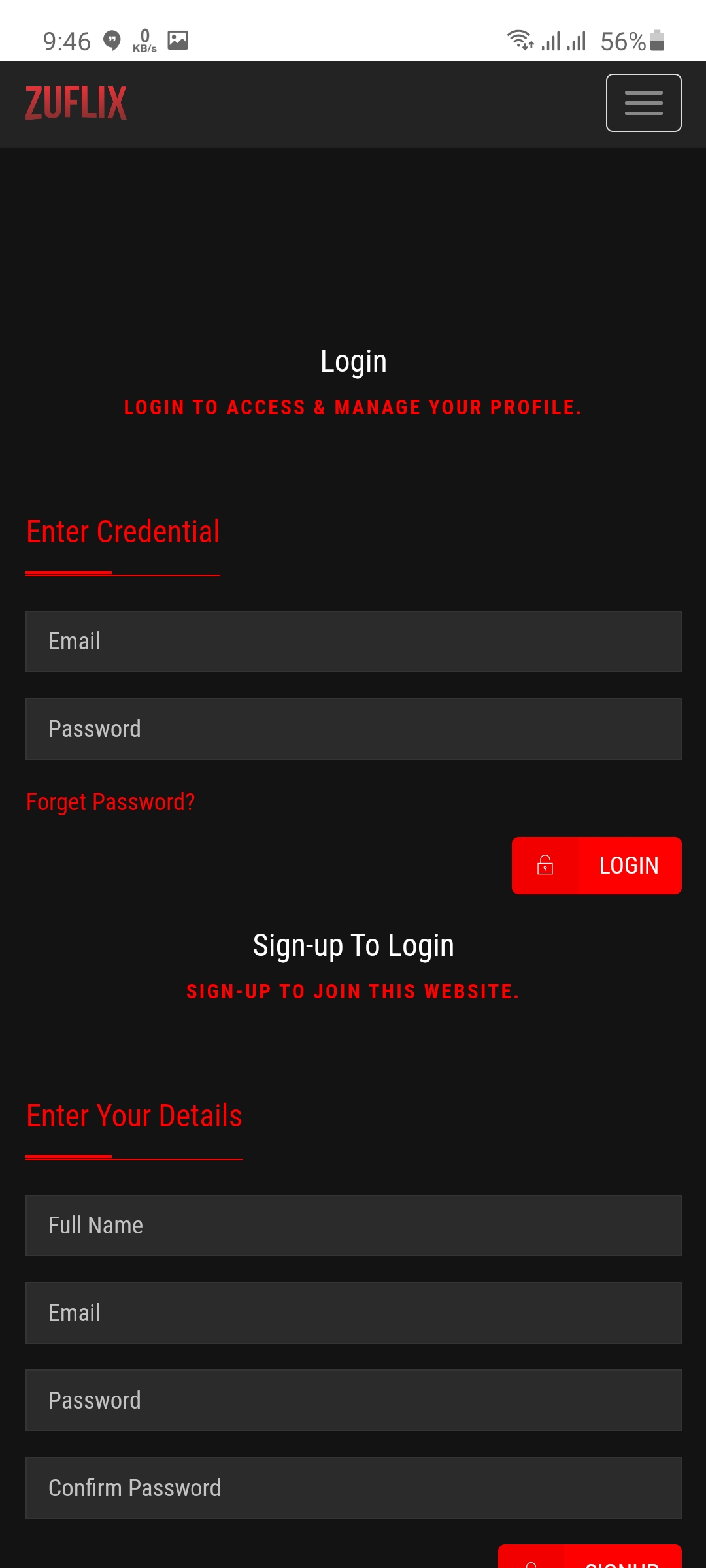Select the sign-up Email field below Full Name
The image size is (706, 1568).
coord(353,1313)
